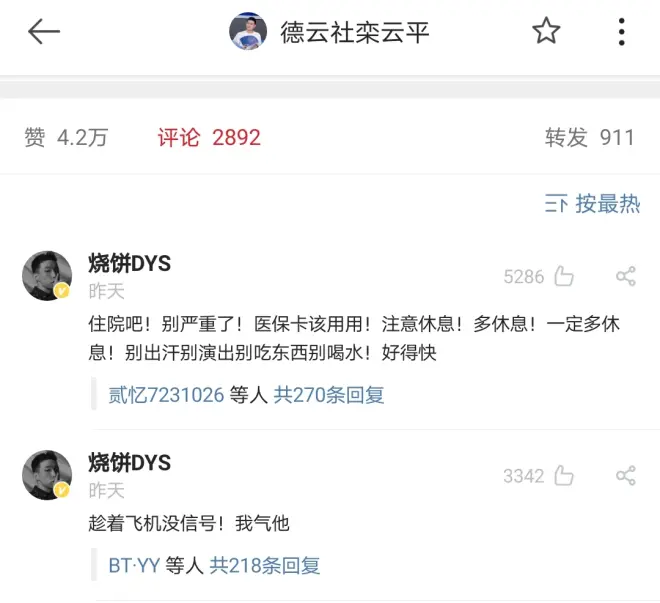Like the comment starting 住院吧

(x=564, y=277)
